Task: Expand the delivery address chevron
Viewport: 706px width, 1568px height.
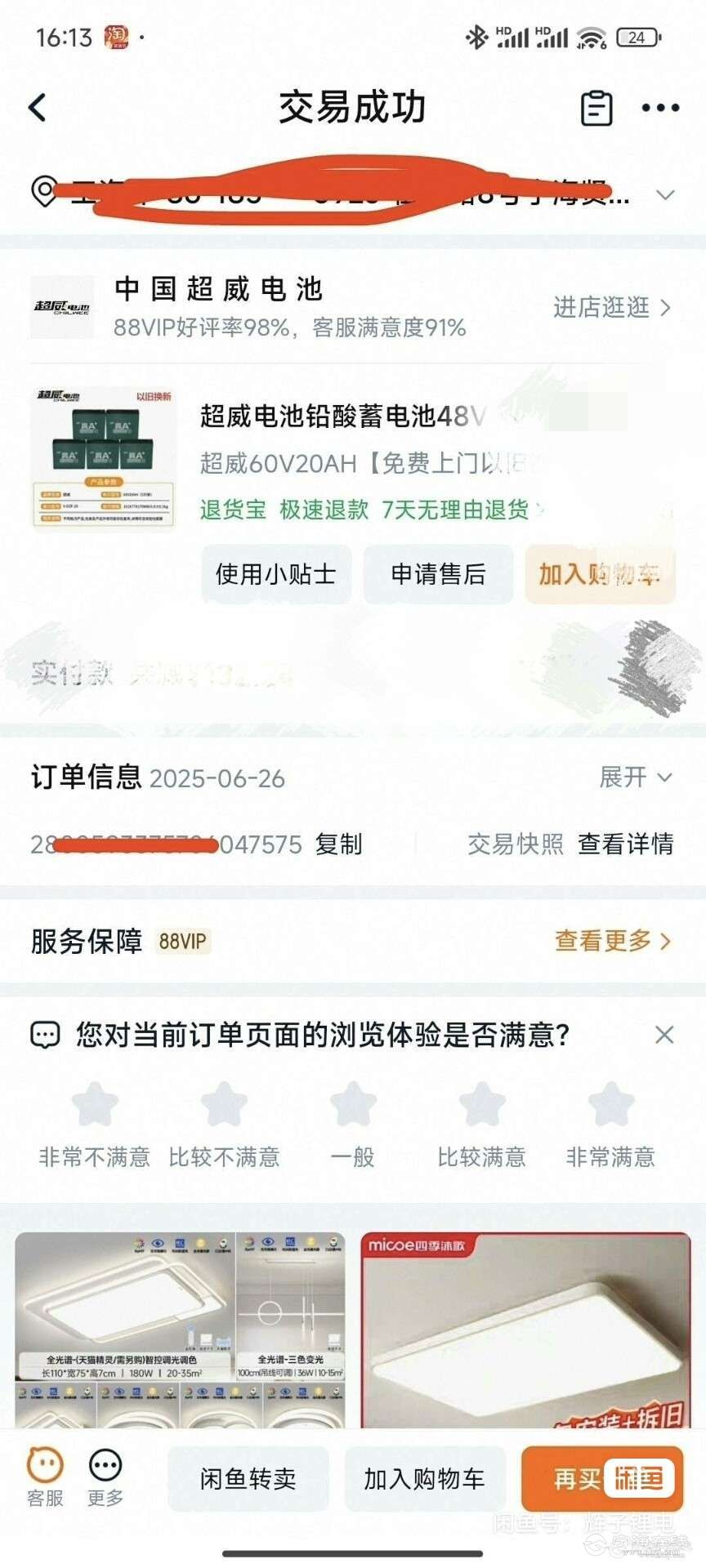Action: 665,195
